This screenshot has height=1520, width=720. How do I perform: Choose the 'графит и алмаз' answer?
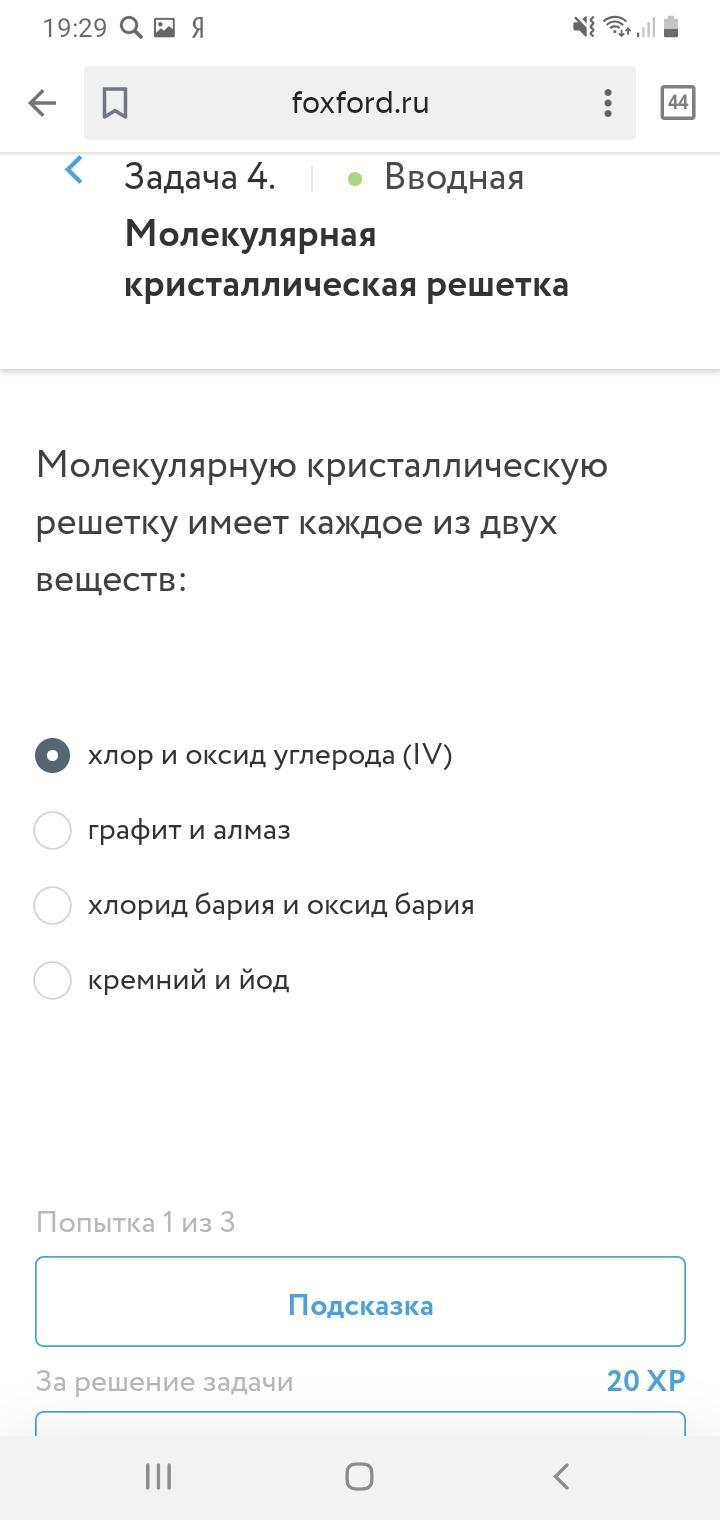tap(163, 830)
